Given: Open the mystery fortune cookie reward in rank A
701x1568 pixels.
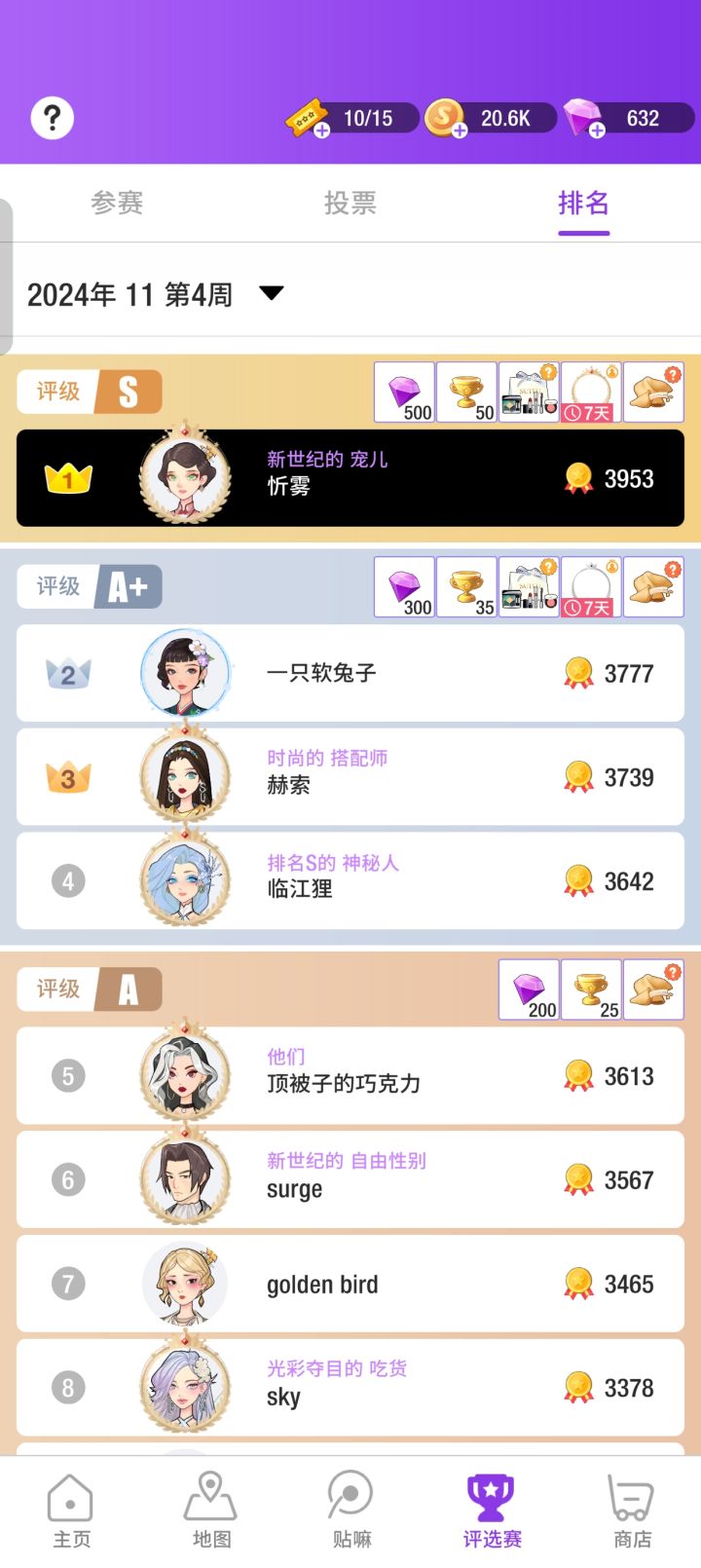Looking at the screenshot, I should coord(653,989).
